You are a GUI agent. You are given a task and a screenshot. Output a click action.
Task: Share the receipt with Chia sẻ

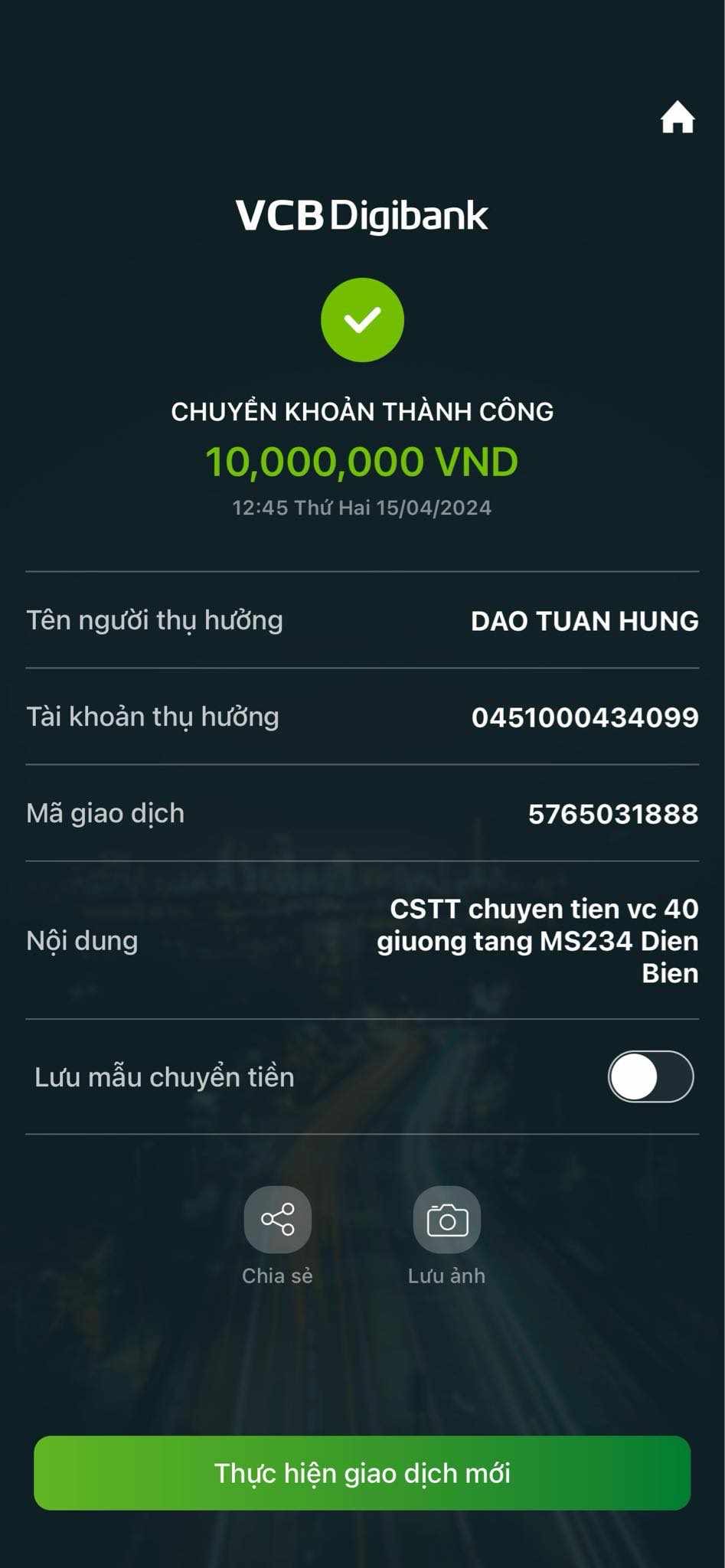click(x=277, y=1219)
